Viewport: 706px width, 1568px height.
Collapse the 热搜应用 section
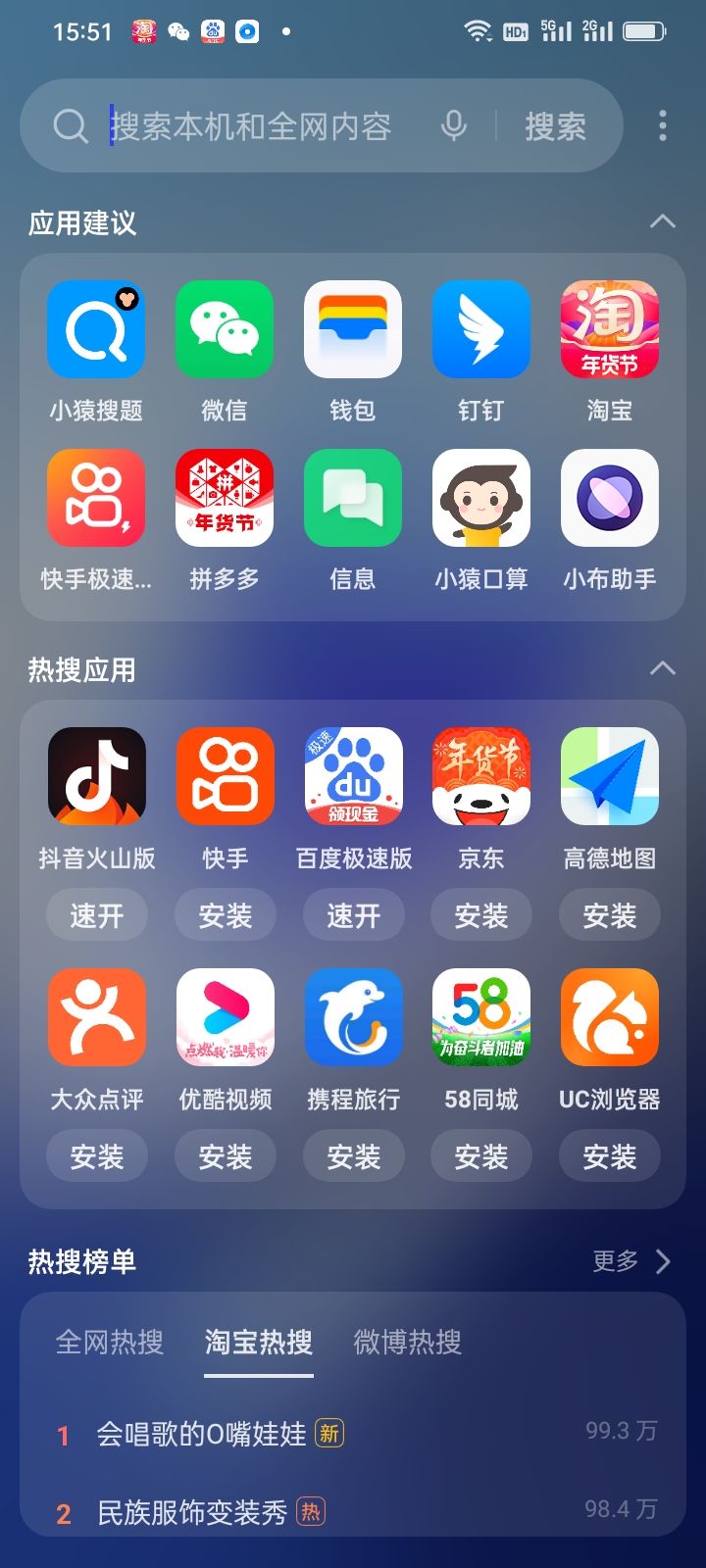pos(663,668)
